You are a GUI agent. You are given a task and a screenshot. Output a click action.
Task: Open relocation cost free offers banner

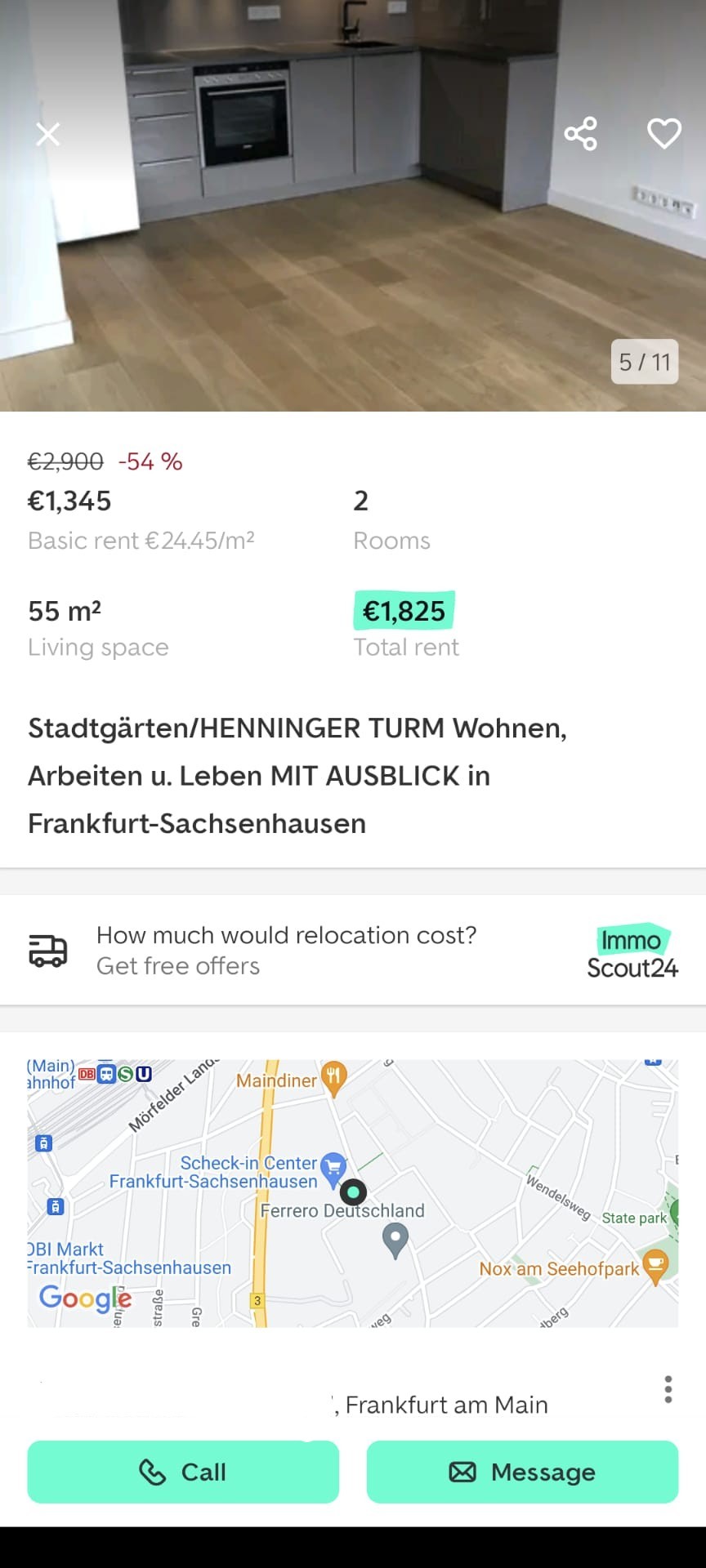pyautogui.click(x=353, y=951)
